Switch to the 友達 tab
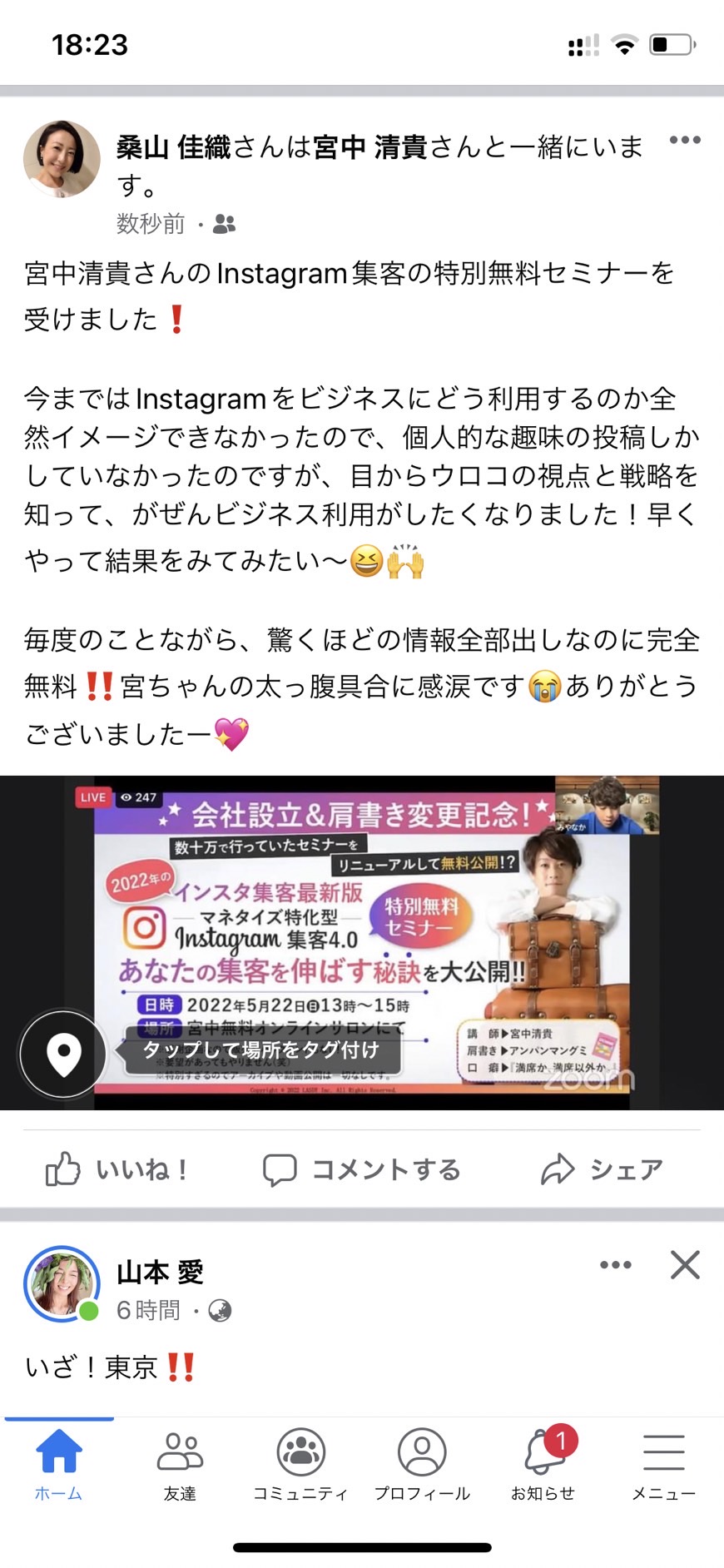 click(x=180, y=1465)
